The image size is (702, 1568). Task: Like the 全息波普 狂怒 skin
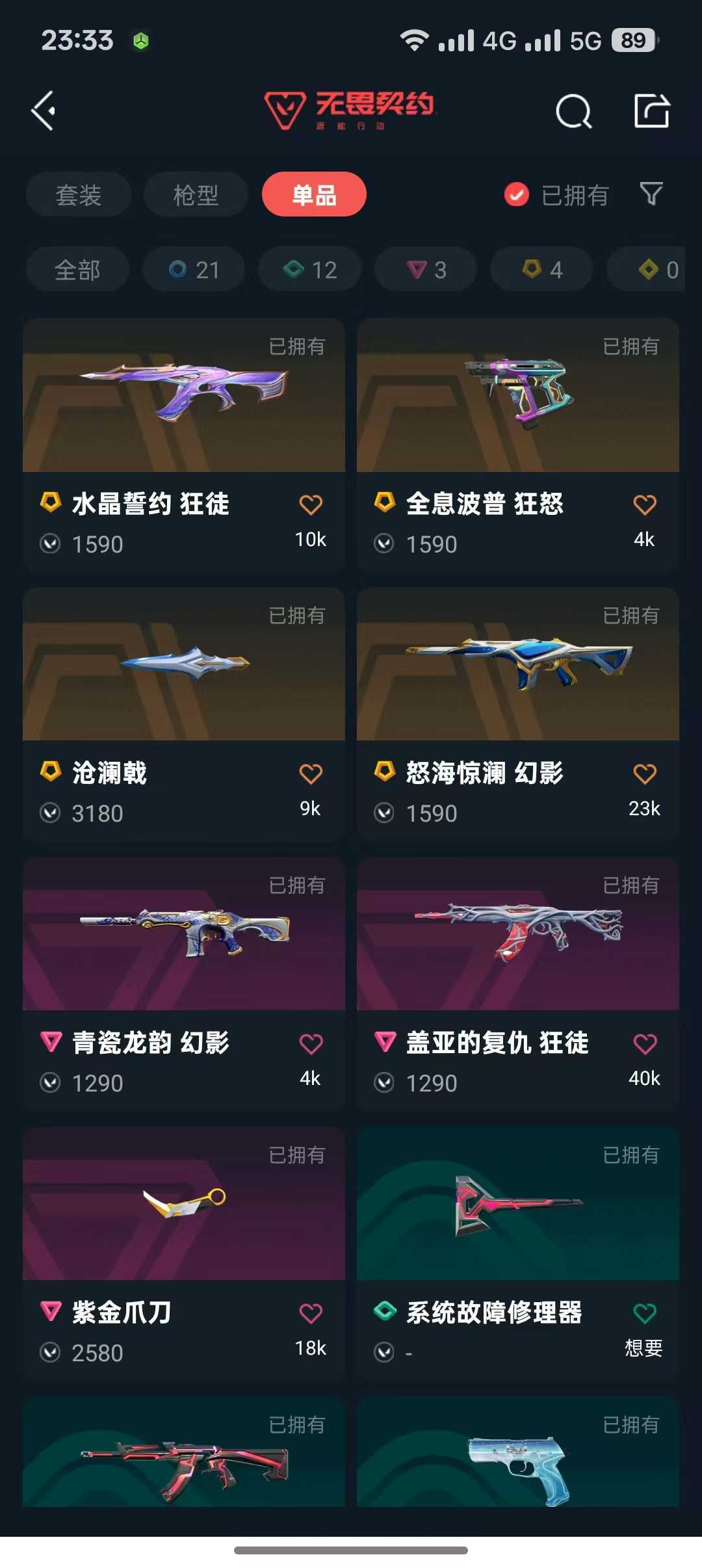click(644, 505)
